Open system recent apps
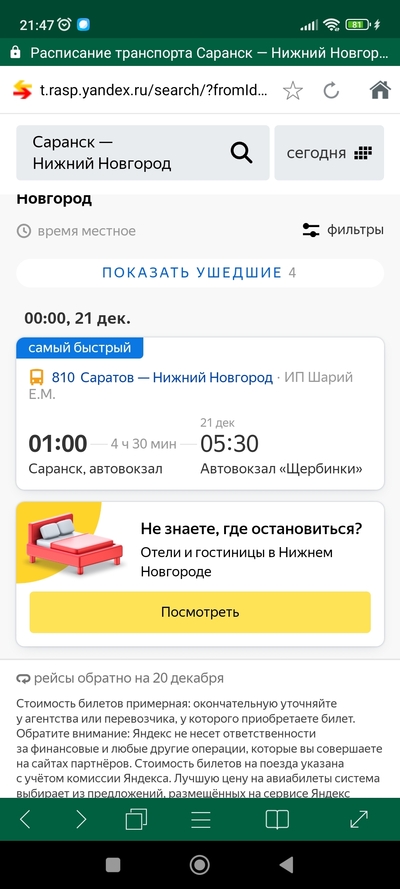 point(113,865)
